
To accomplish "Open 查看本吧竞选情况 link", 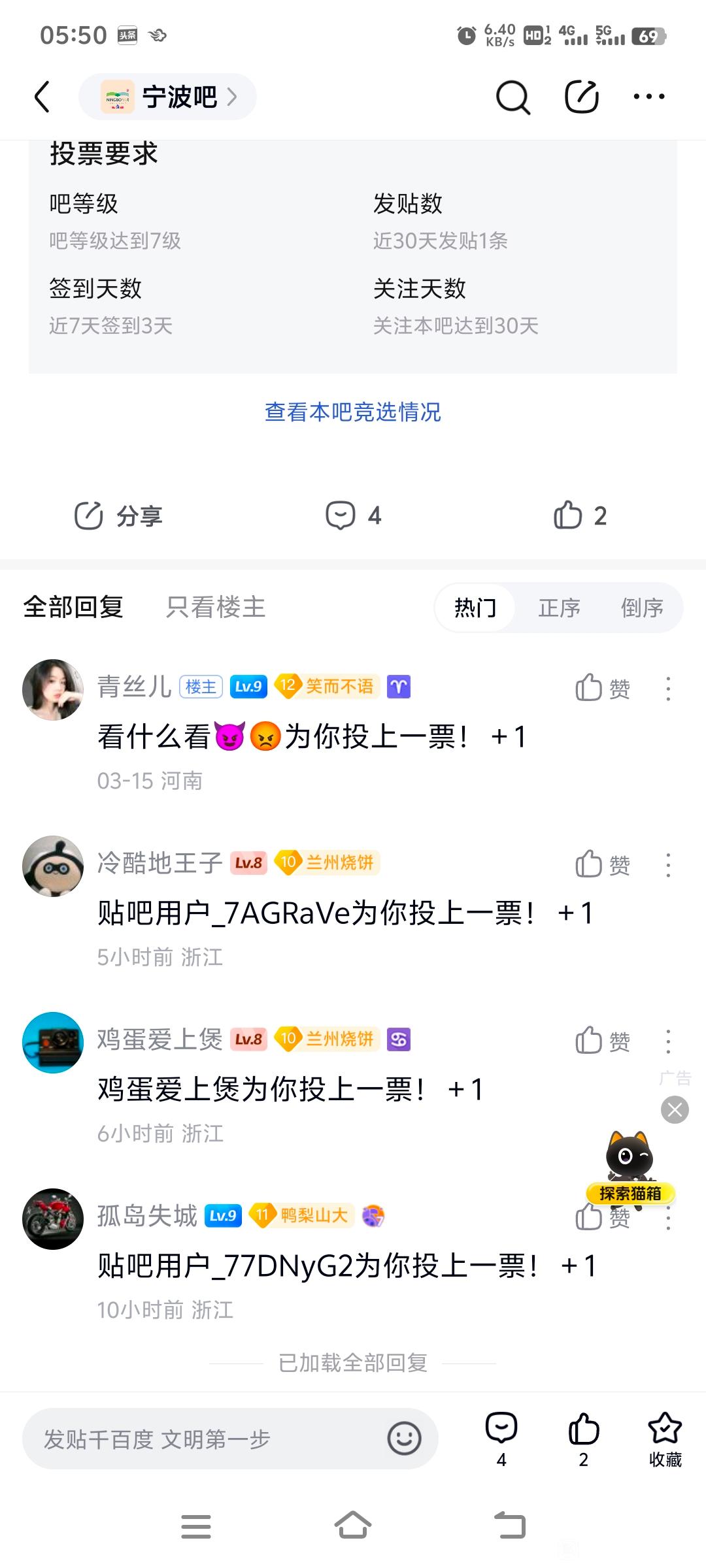I will click(x=353, y=412).
